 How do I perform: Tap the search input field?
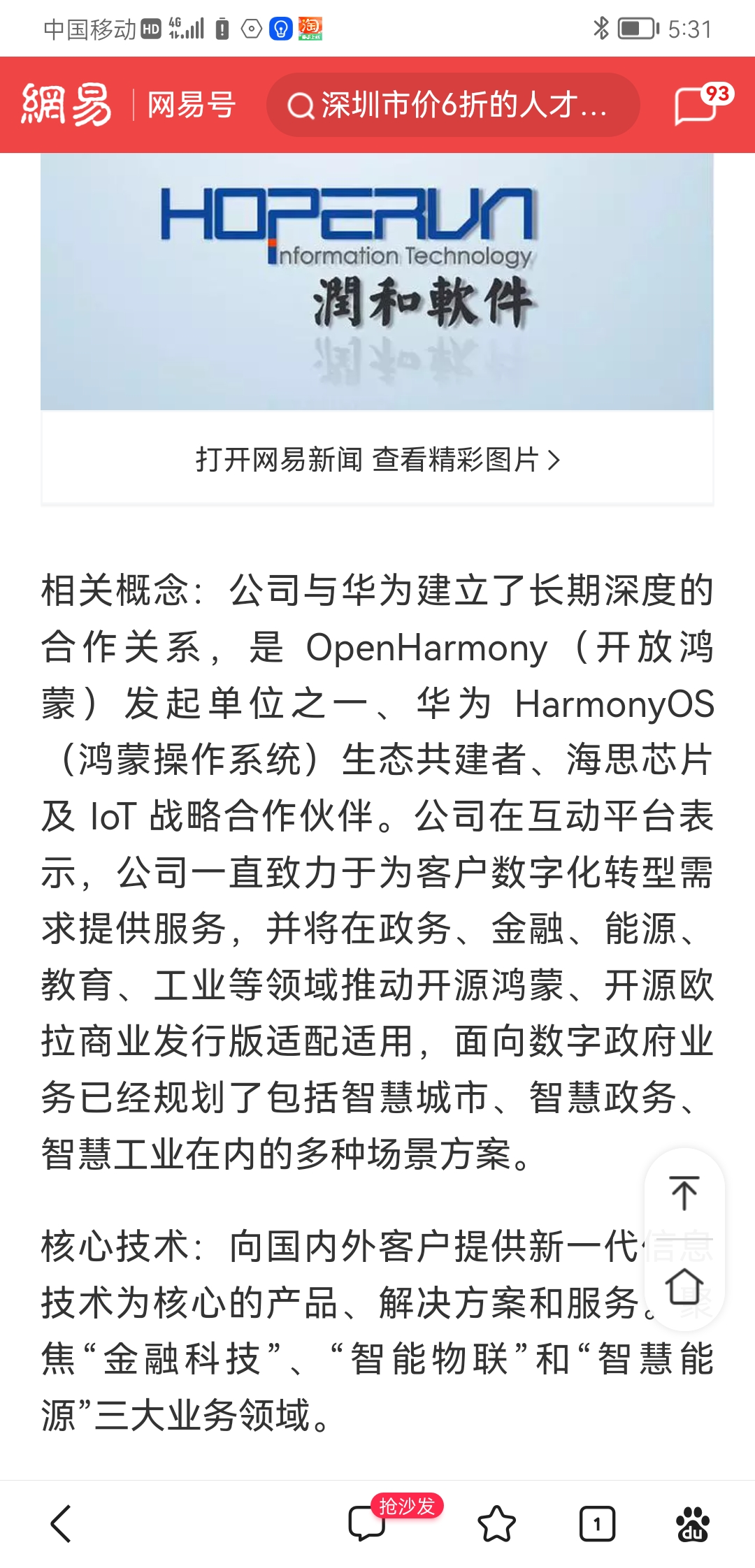click(x=454, y=105)
